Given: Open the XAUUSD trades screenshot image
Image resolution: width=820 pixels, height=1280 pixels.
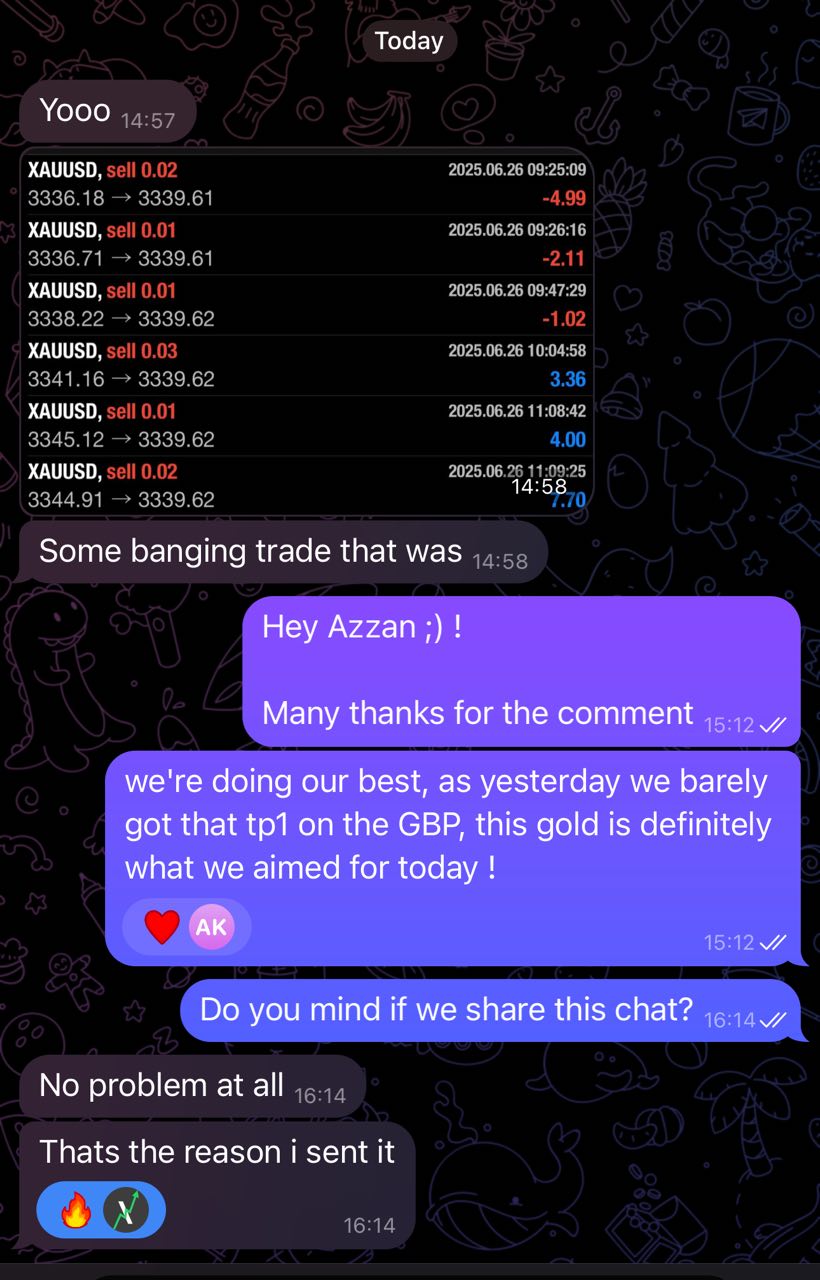Looking at the screenshot, I should [x=306, y=333].
